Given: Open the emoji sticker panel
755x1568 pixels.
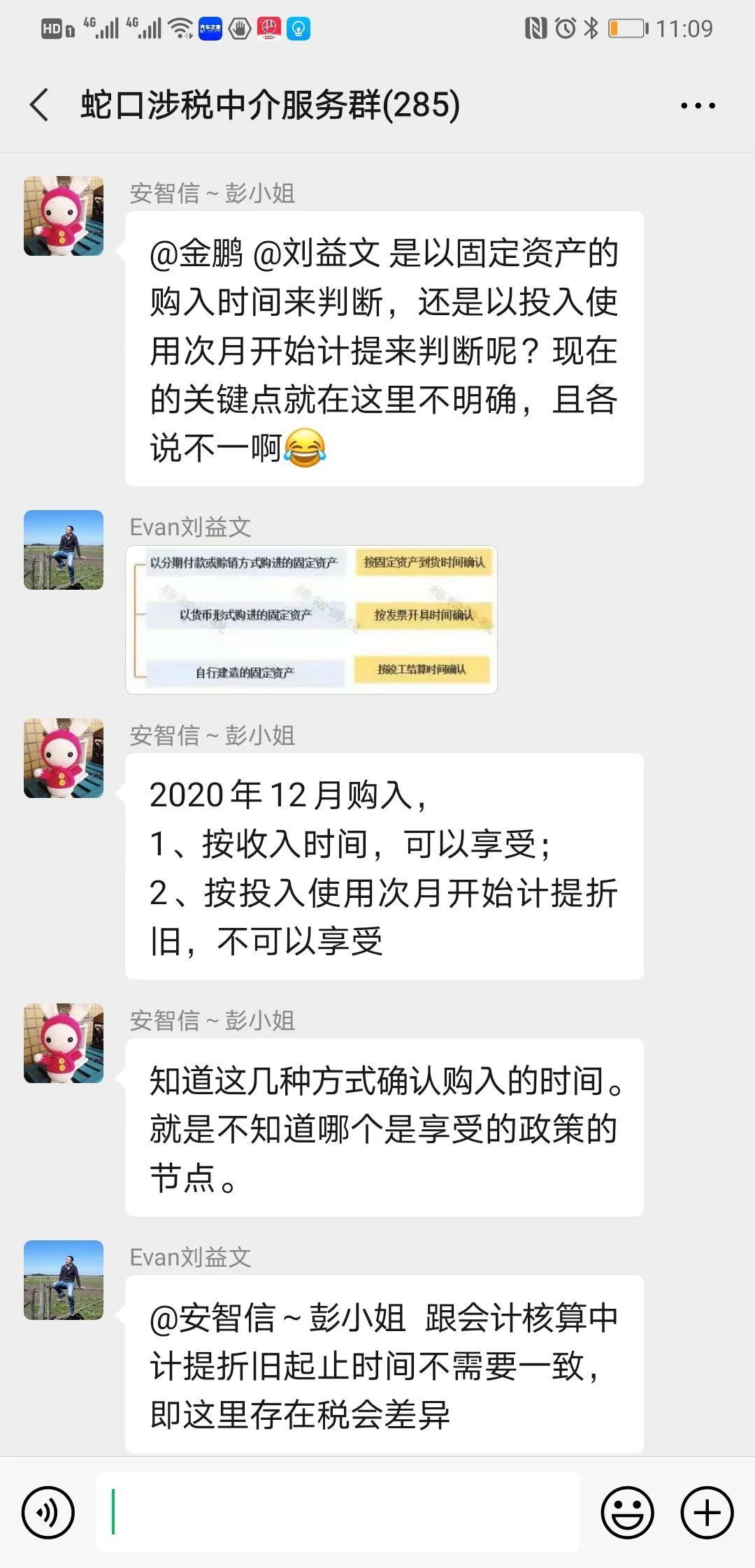Looking at the screenshot, I should coord(627,1513).
